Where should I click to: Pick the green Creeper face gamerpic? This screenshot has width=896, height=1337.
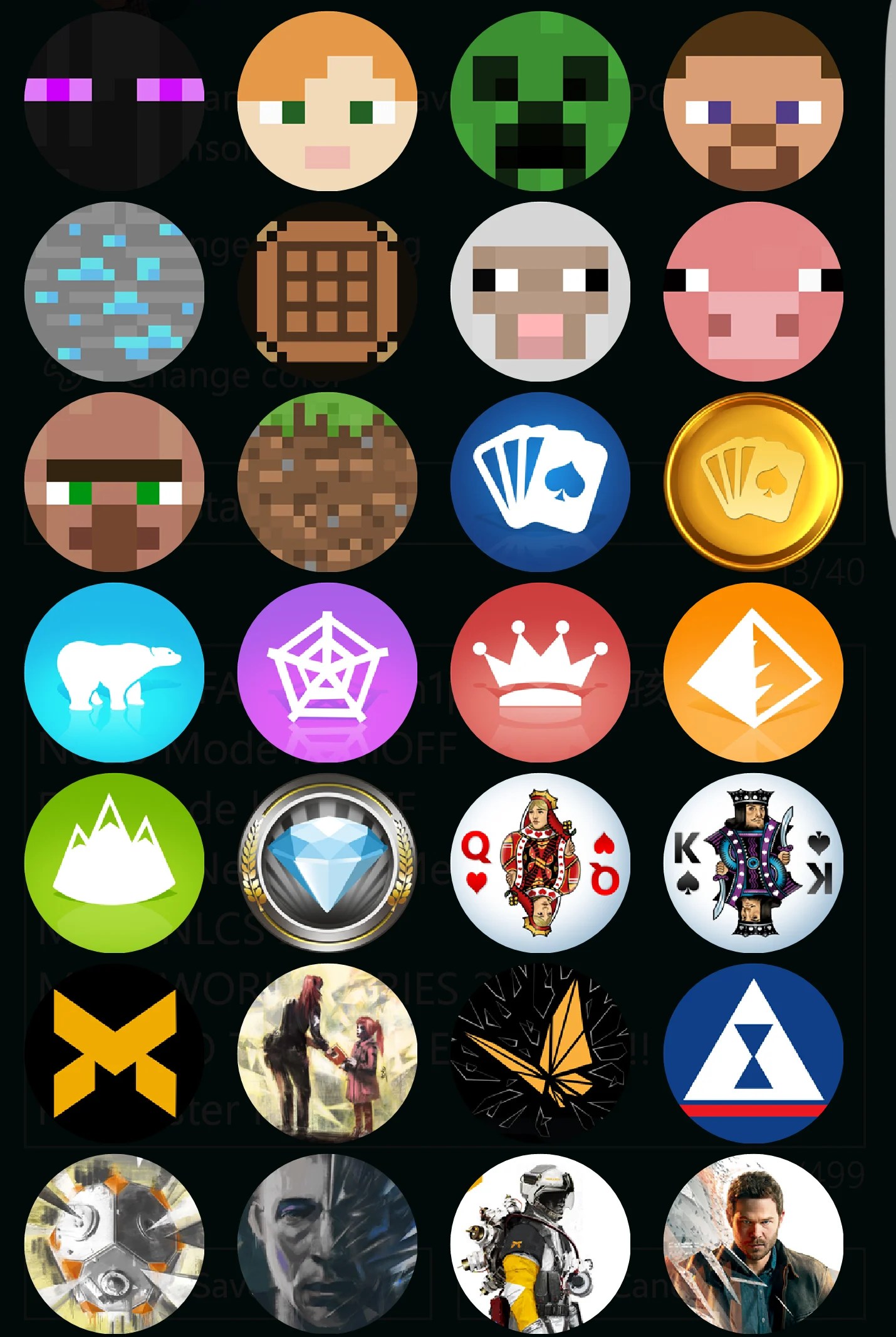[540, 101]
